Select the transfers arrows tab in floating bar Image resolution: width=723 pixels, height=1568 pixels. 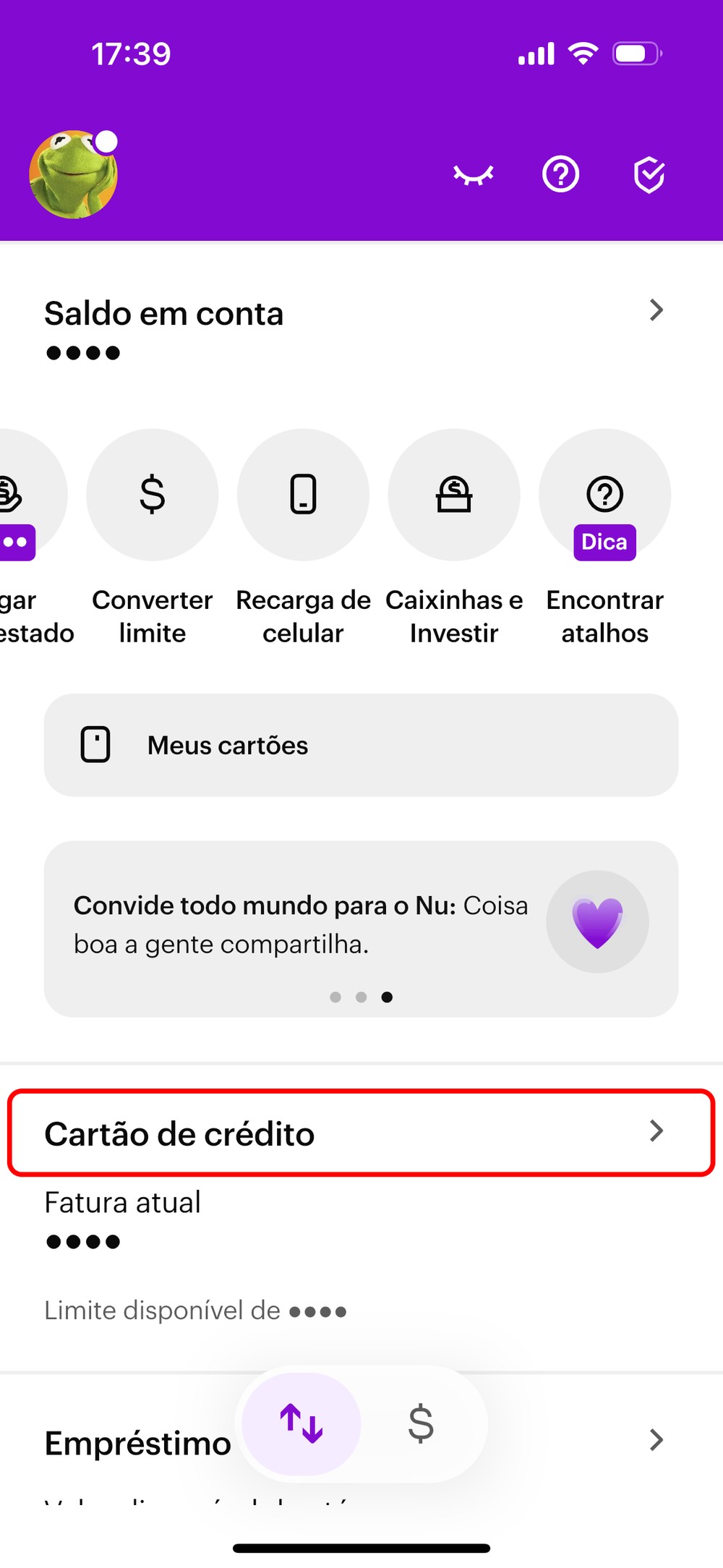click(x=301, y=1423)
